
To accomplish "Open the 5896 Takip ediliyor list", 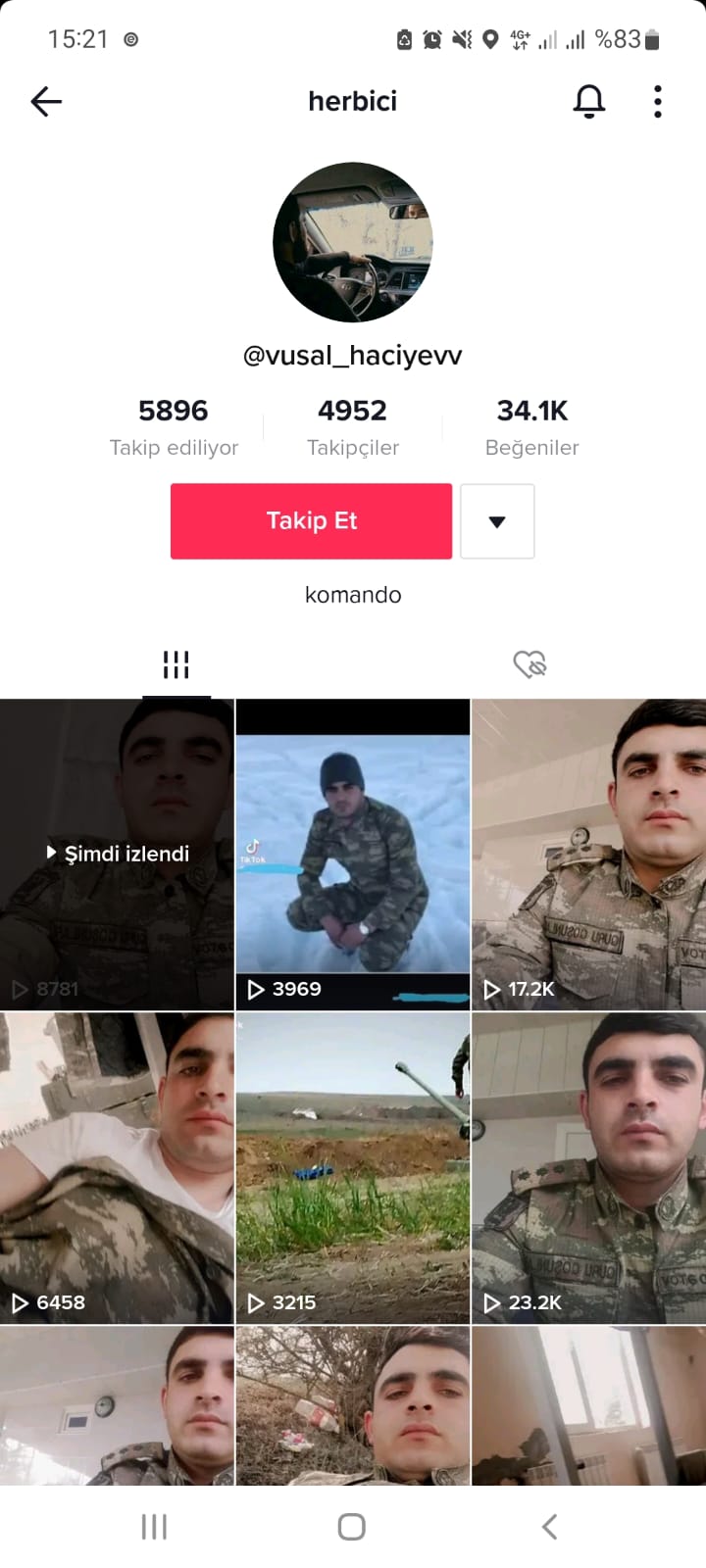I will [x=174, y=426].
